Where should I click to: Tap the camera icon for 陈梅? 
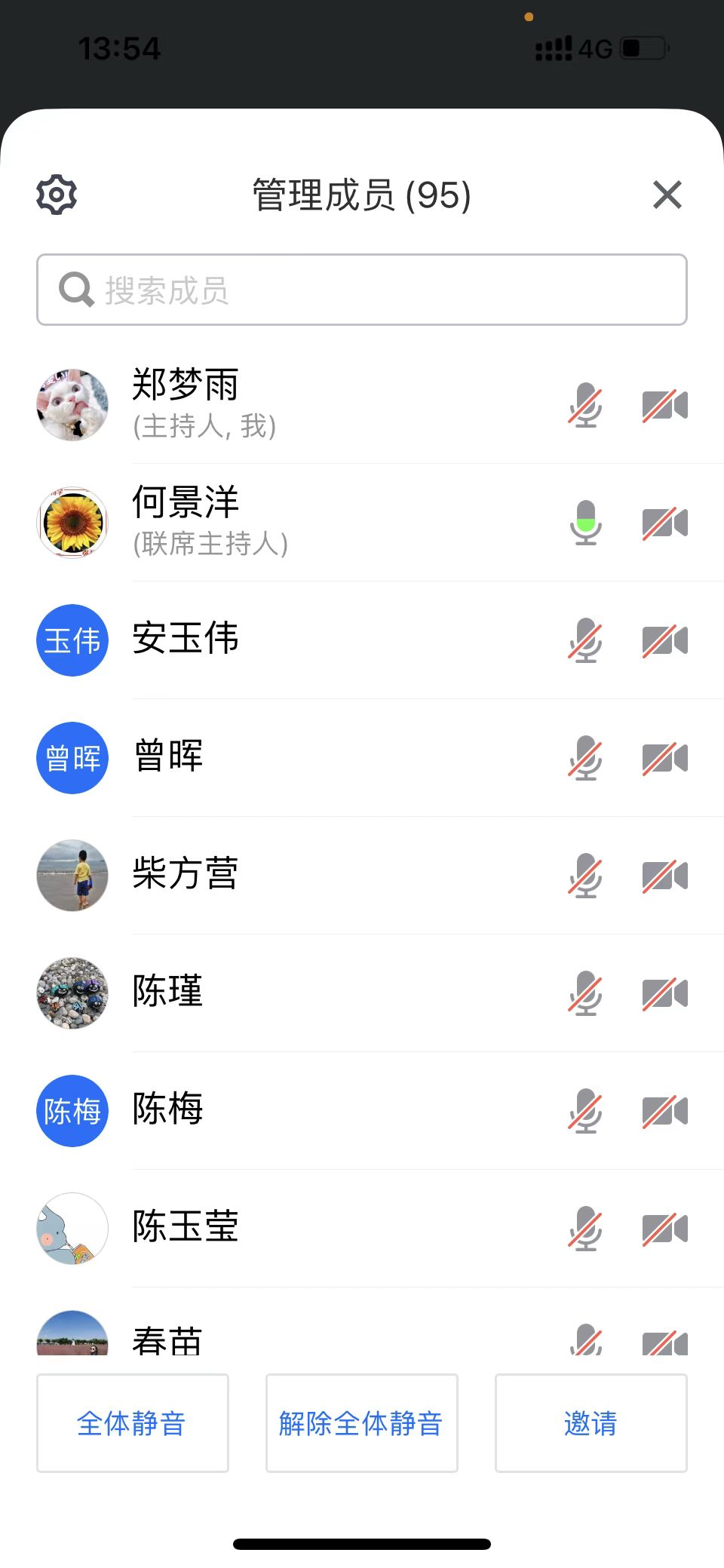click(664, 1111)
